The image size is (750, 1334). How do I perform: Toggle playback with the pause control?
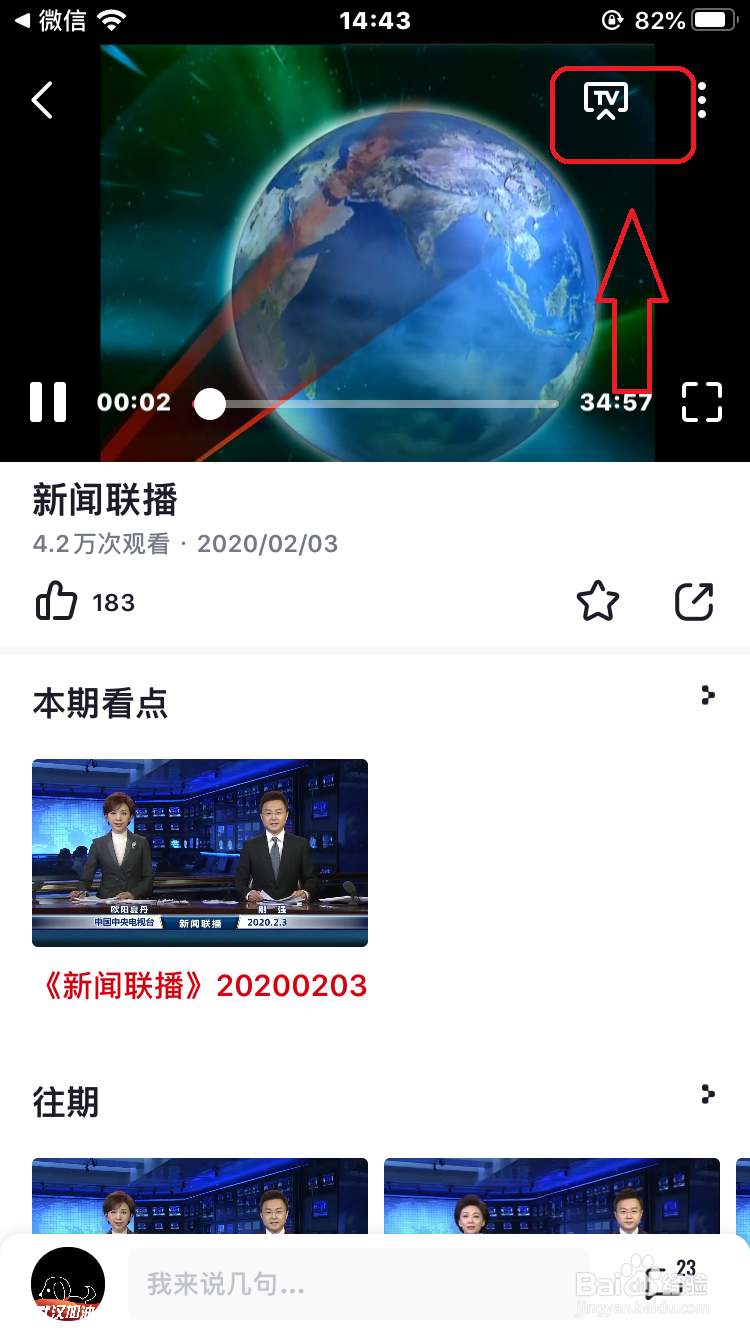pos(47,402)
